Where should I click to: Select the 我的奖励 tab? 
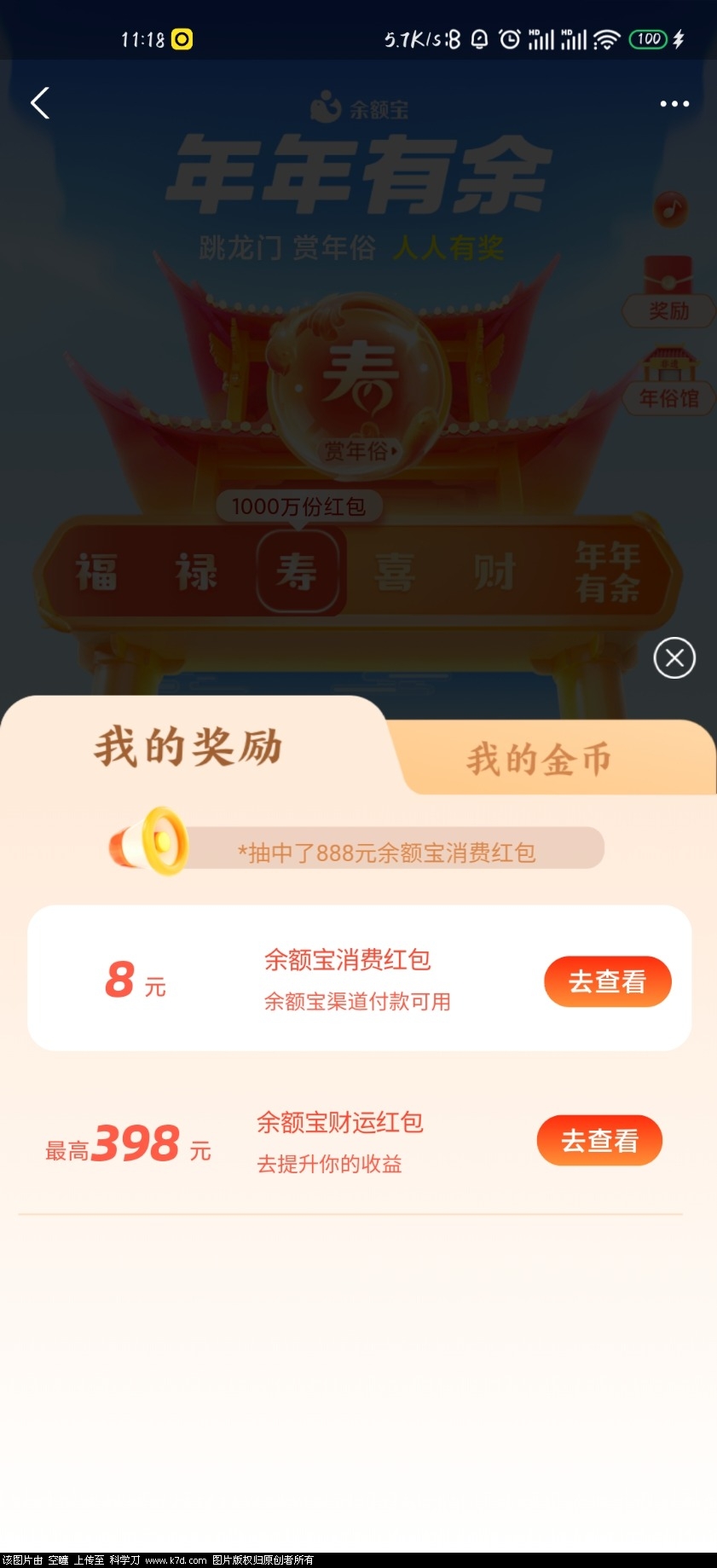pos(188,747)
